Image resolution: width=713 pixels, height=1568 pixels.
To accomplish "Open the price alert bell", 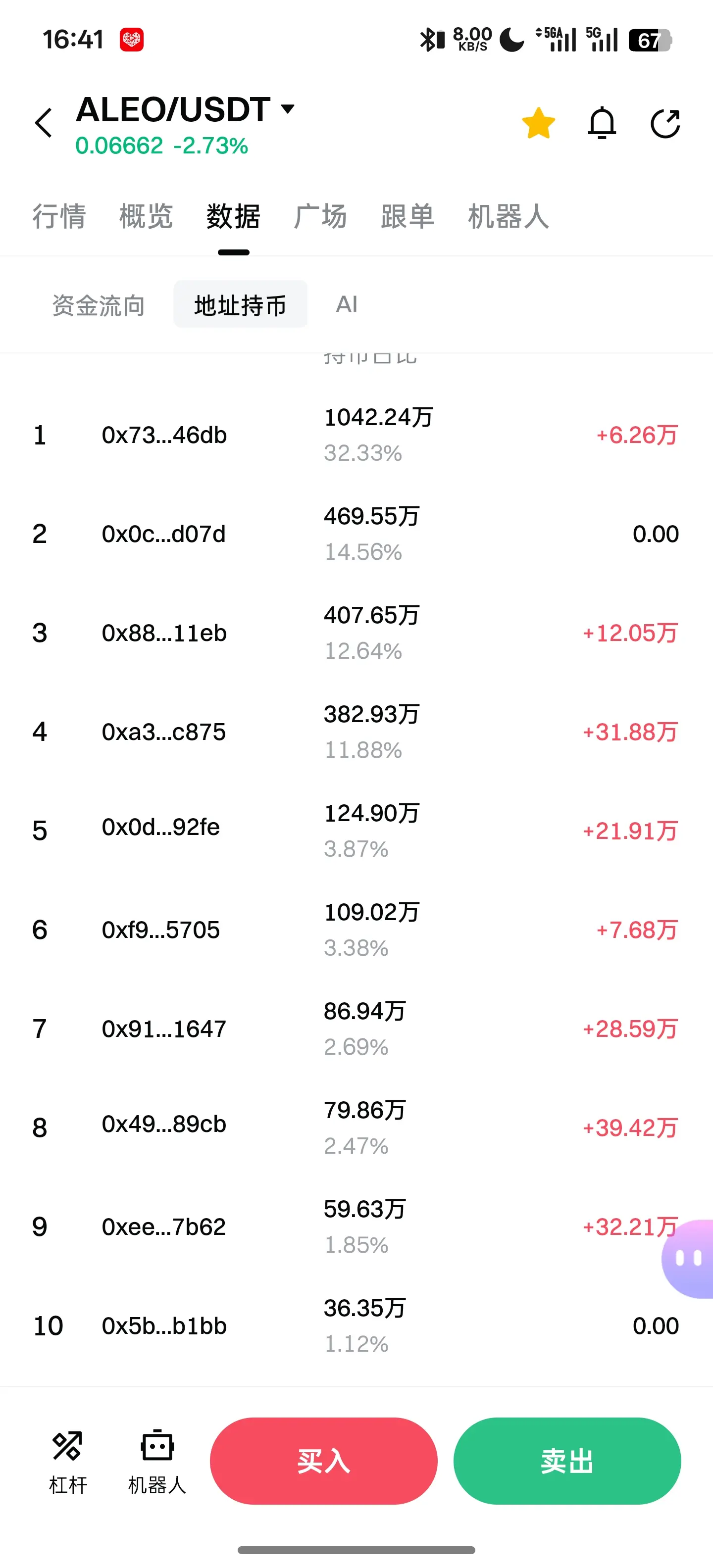I will pyautogui.click(x=602, y=124).
